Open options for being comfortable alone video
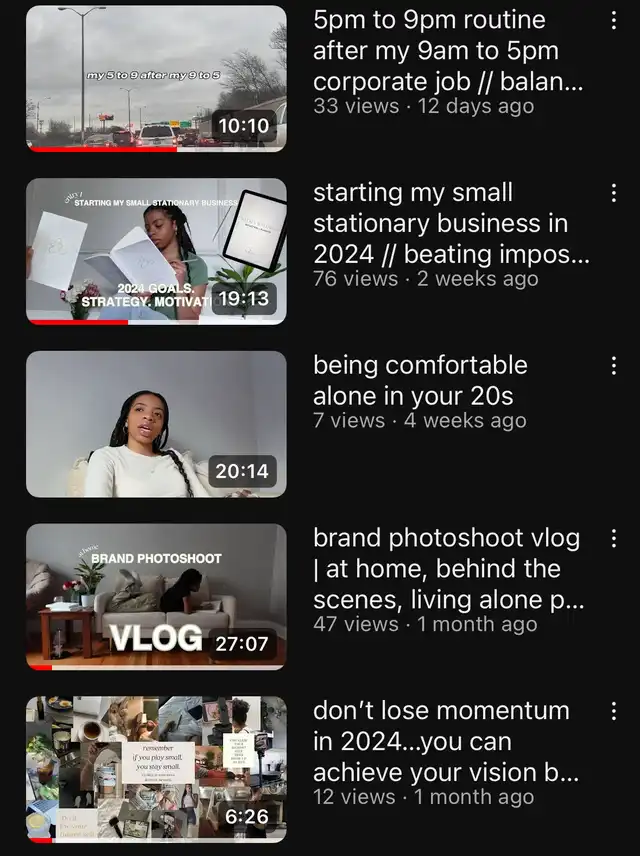This screenshot has width=640, height=856. (x=613, y=367)
